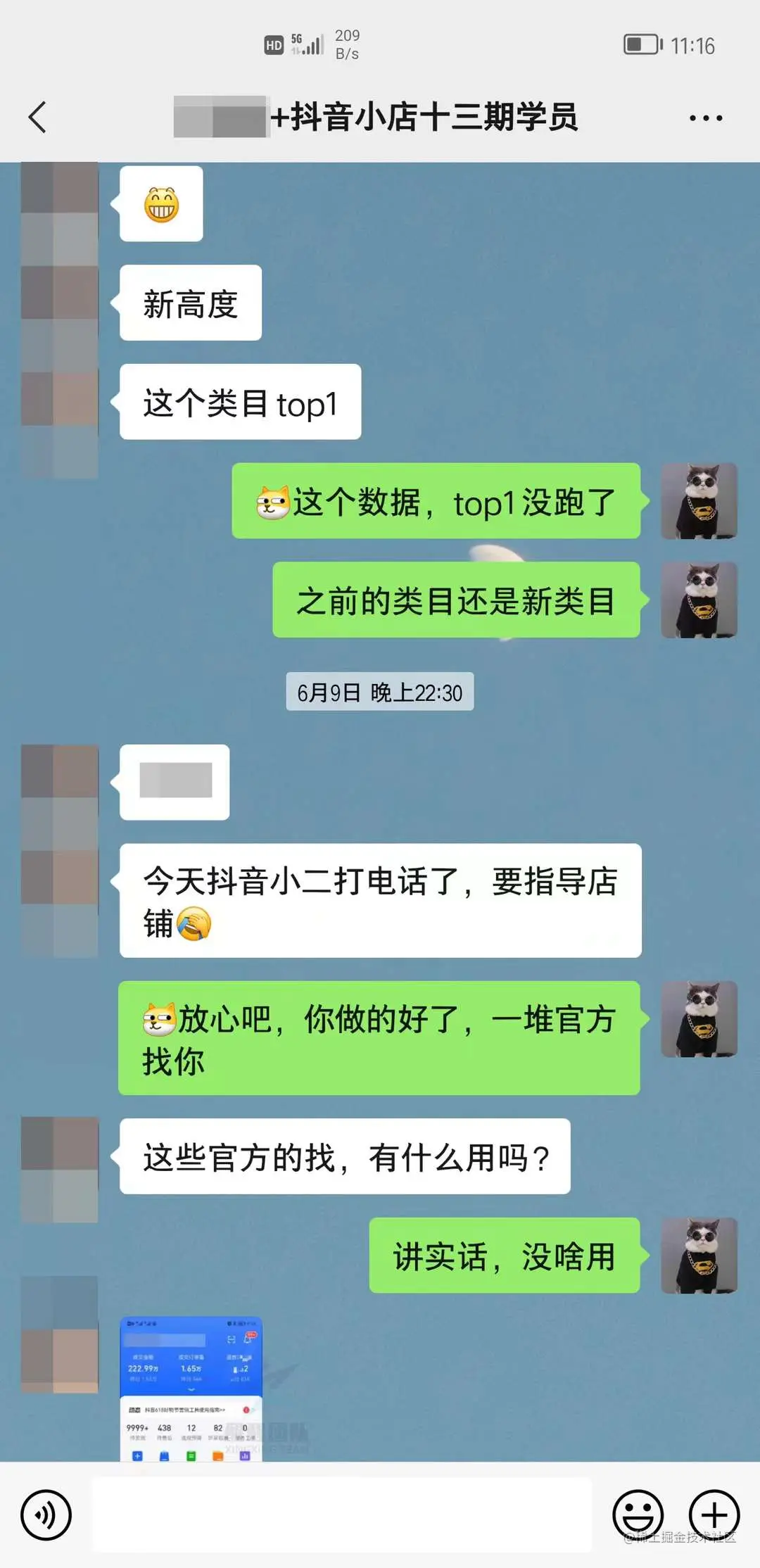The width and height of the screenshot is (760, 1568).
Task: Open the shared screenshot image message
Action: 191,1389
